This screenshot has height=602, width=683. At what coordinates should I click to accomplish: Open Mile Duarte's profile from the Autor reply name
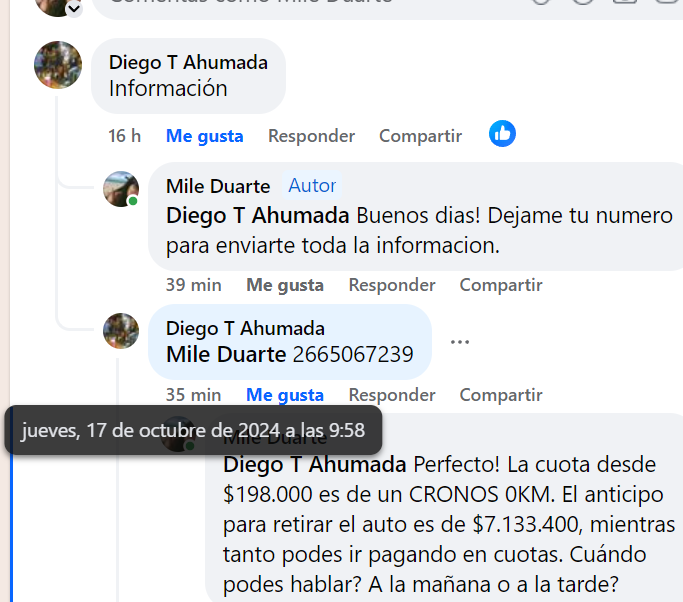pyautogui.click(x=218, y=186)
